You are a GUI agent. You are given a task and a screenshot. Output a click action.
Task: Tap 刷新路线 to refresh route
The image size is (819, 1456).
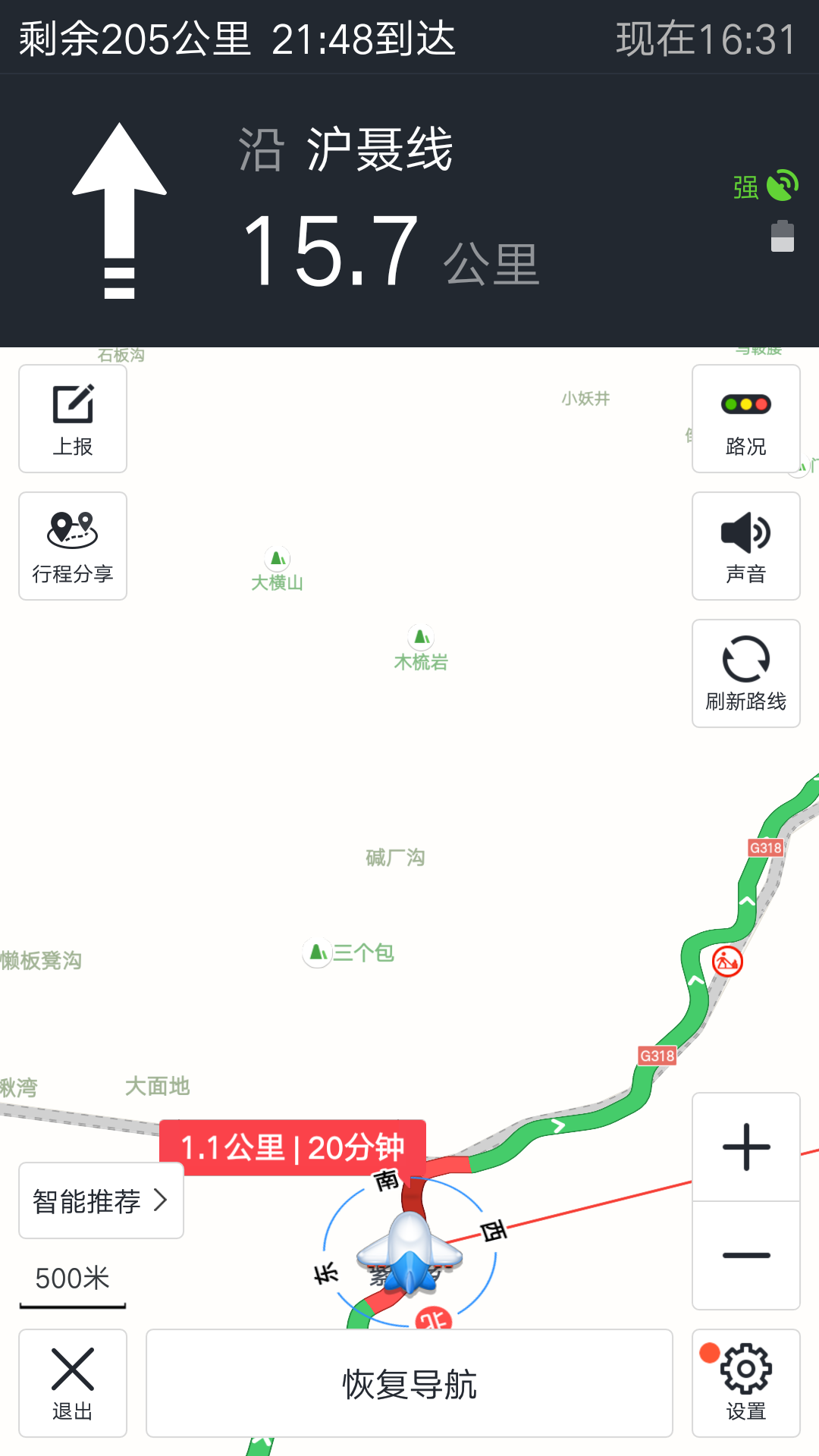pyautogui.click(x=746, y=673)
